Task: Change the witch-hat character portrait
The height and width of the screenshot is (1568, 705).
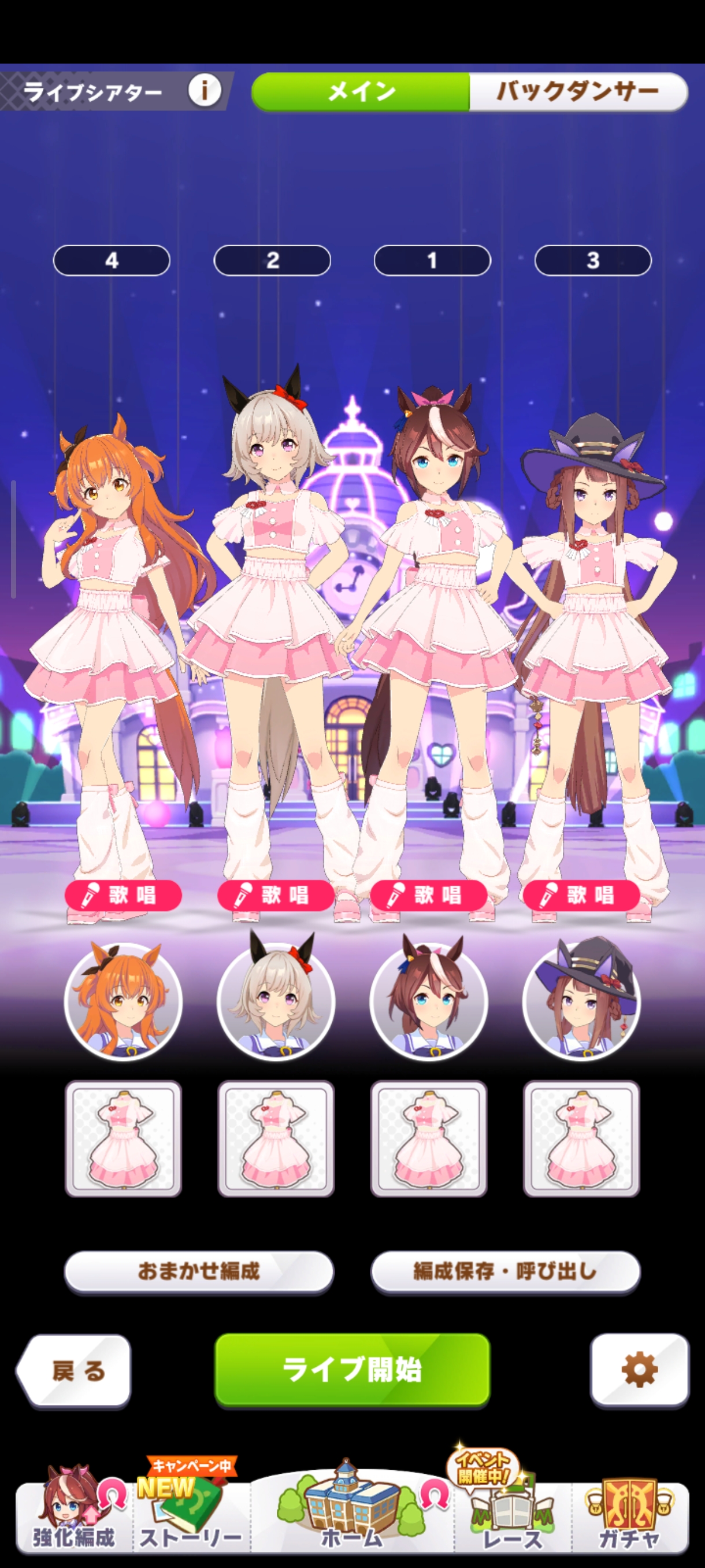Action: tap(581, 1001)
